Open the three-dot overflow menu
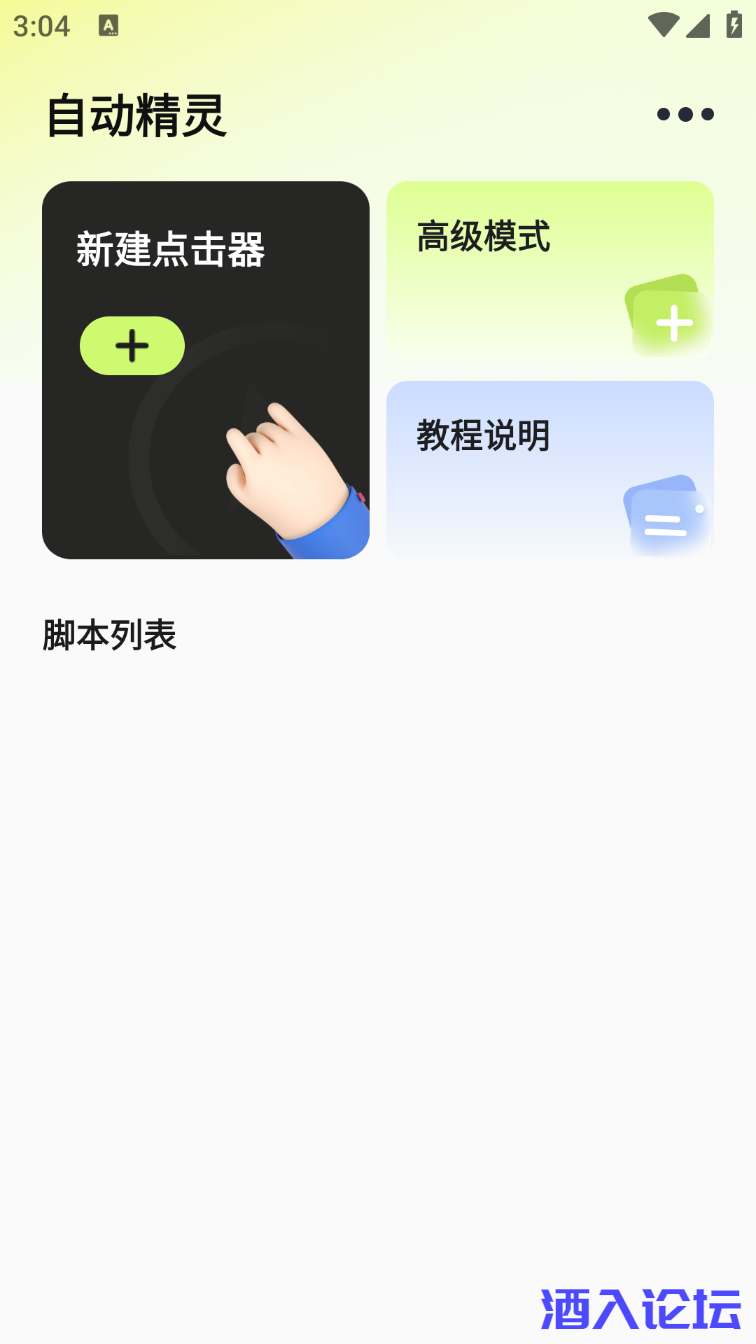This screenshot has width=756, height=1344. 684,114
